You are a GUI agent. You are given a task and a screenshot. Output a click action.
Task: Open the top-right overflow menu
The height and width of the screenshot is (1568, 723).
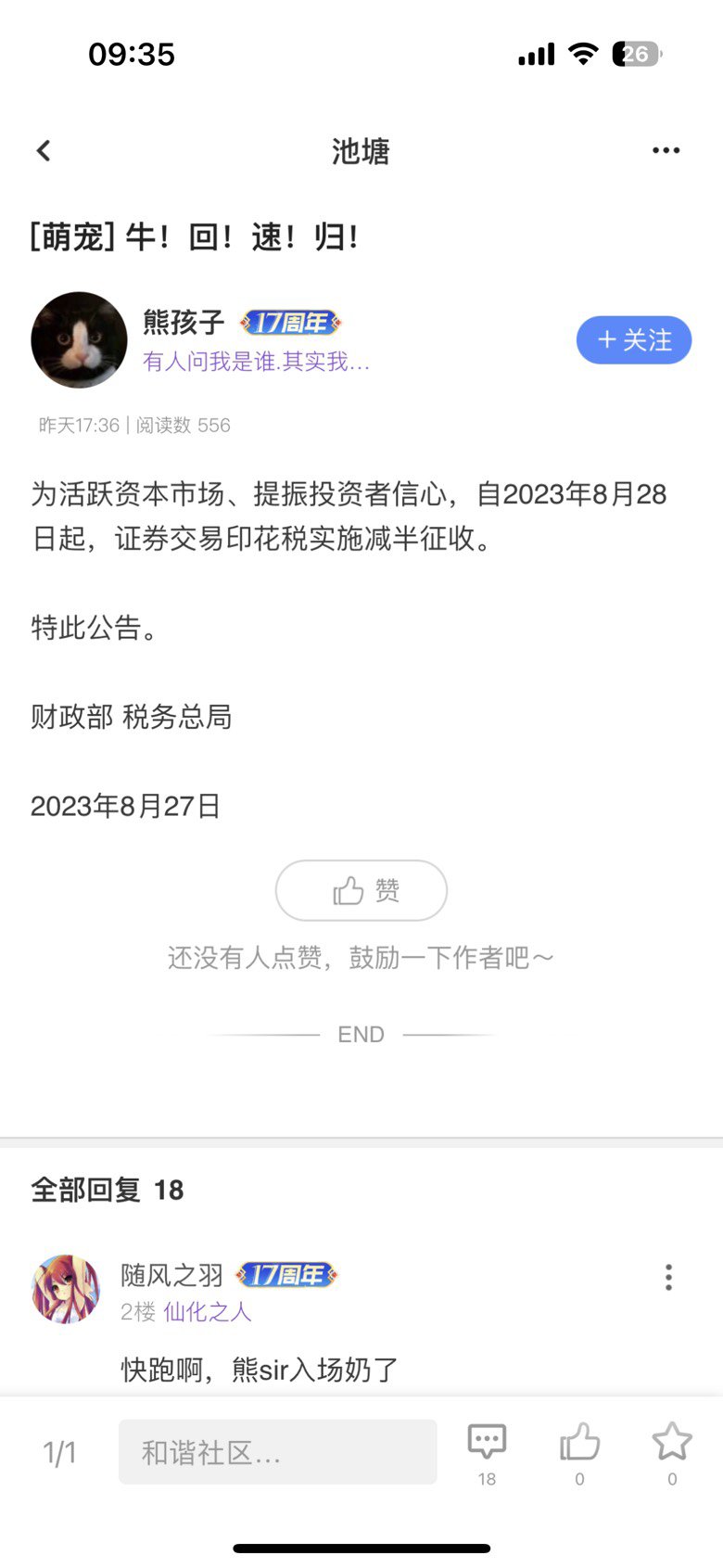[x=666, y=151]
